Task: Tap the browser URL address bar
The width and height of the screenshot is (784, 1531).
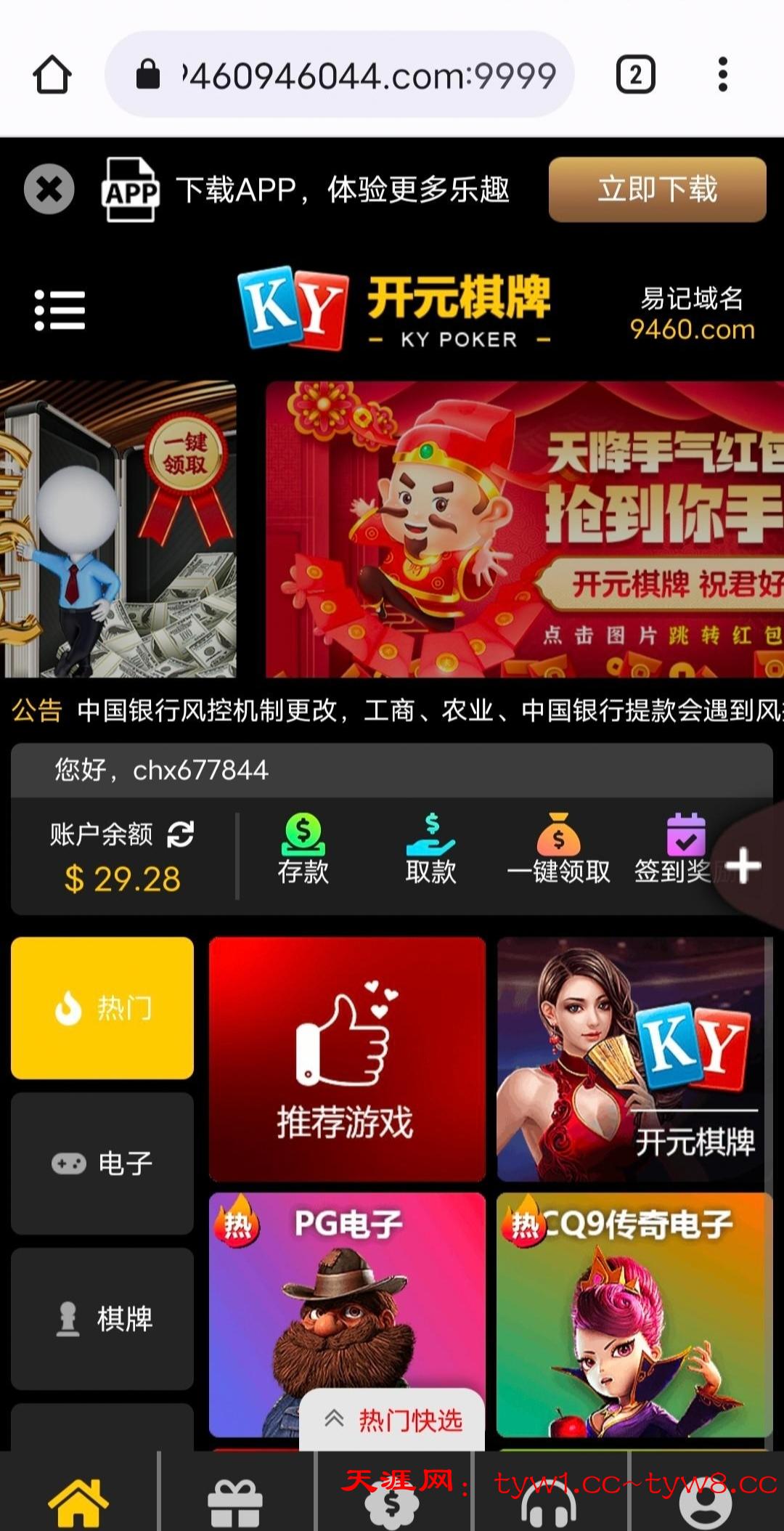Action: [x=340, y=75]
